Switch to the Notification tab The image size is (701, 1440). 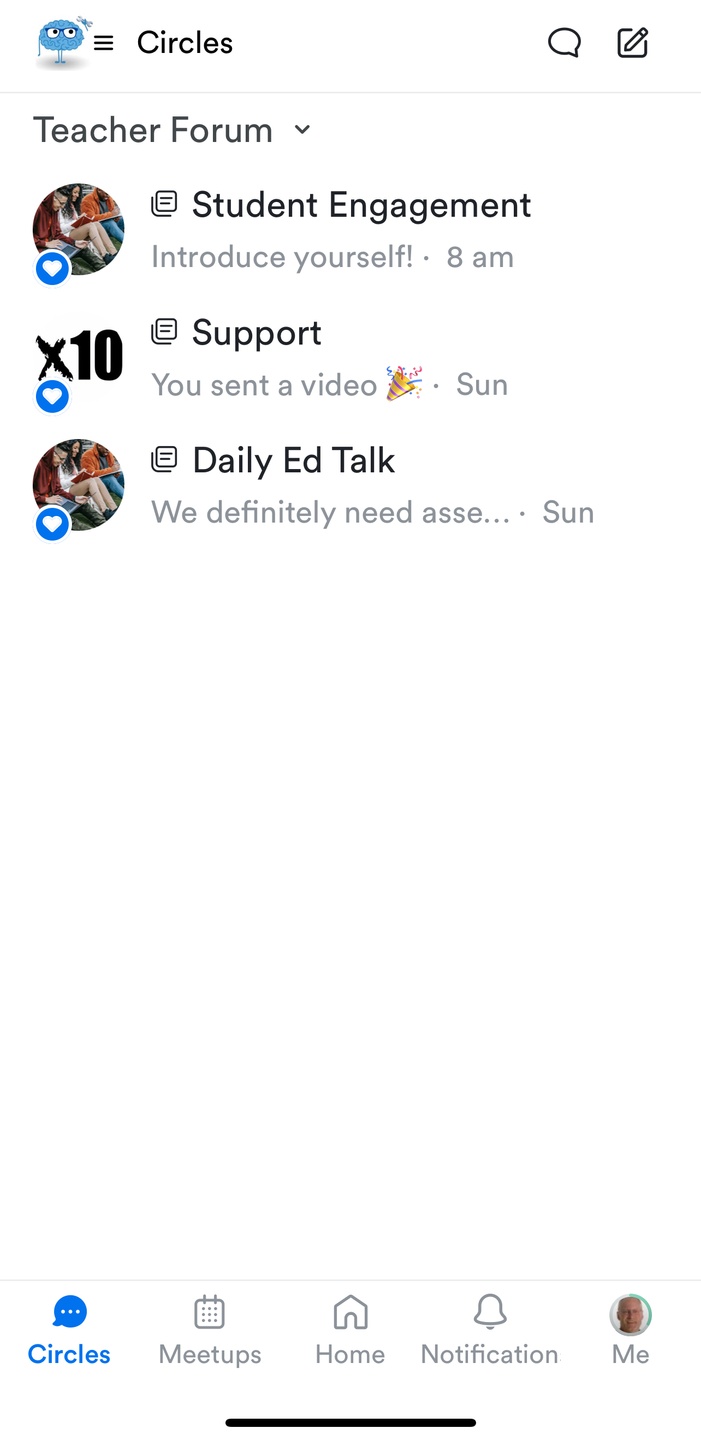[x=490, y=1330]
